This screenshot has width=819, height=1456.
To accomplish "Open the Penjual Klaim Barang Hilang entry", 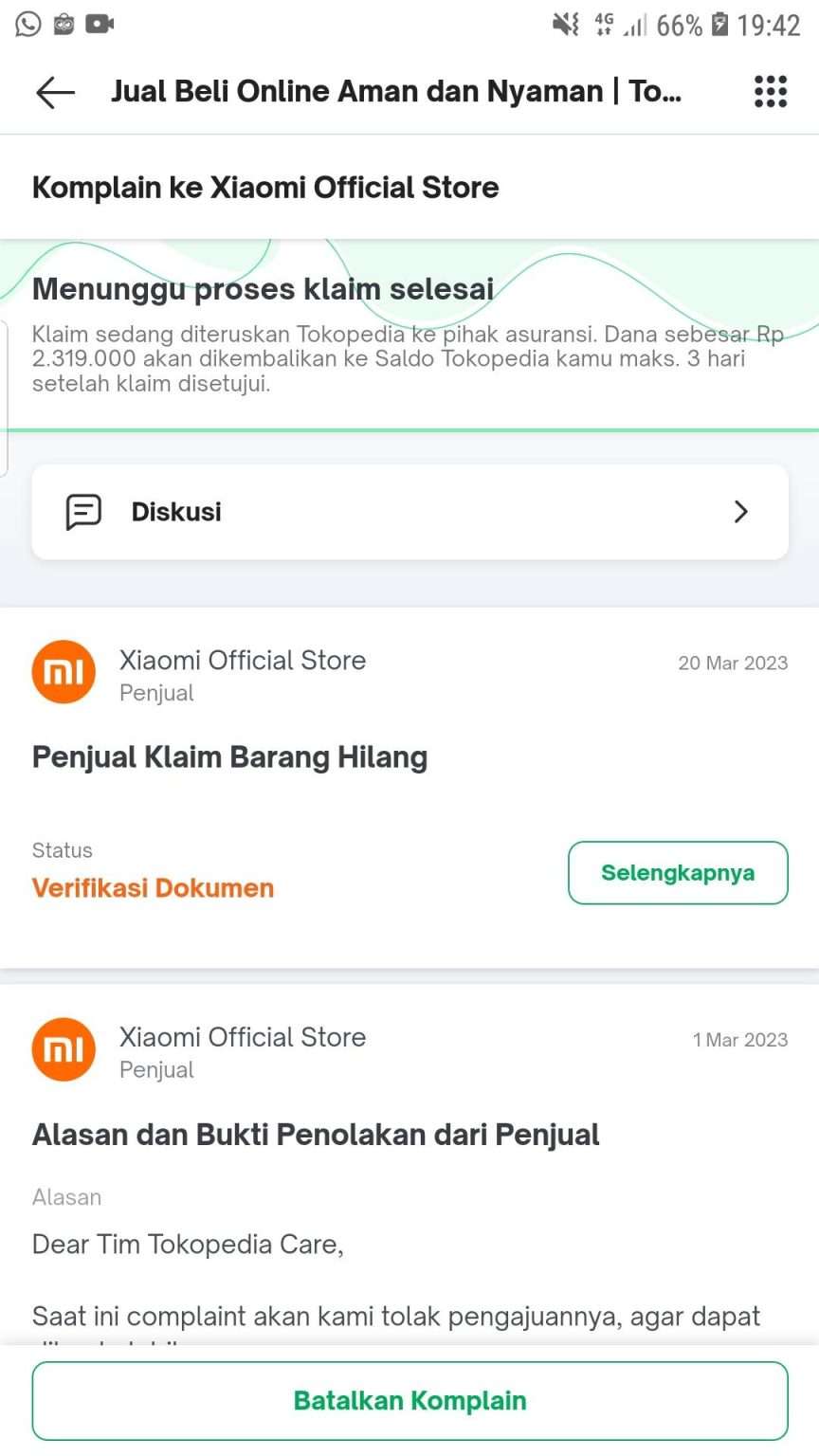I will (x=230, y=756).
